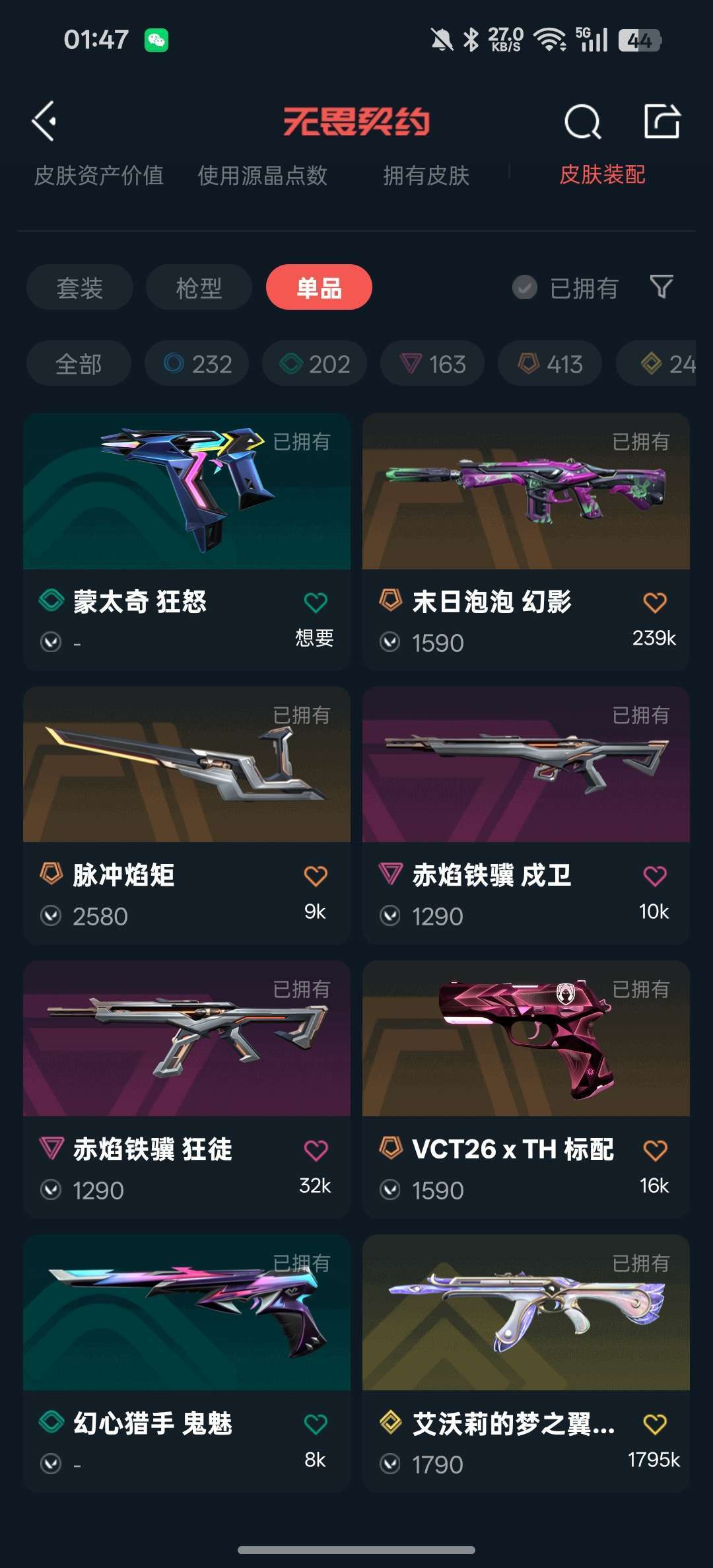Select the blue rarity filter showing 232
713x1568 pixels.
pos(196,363)
